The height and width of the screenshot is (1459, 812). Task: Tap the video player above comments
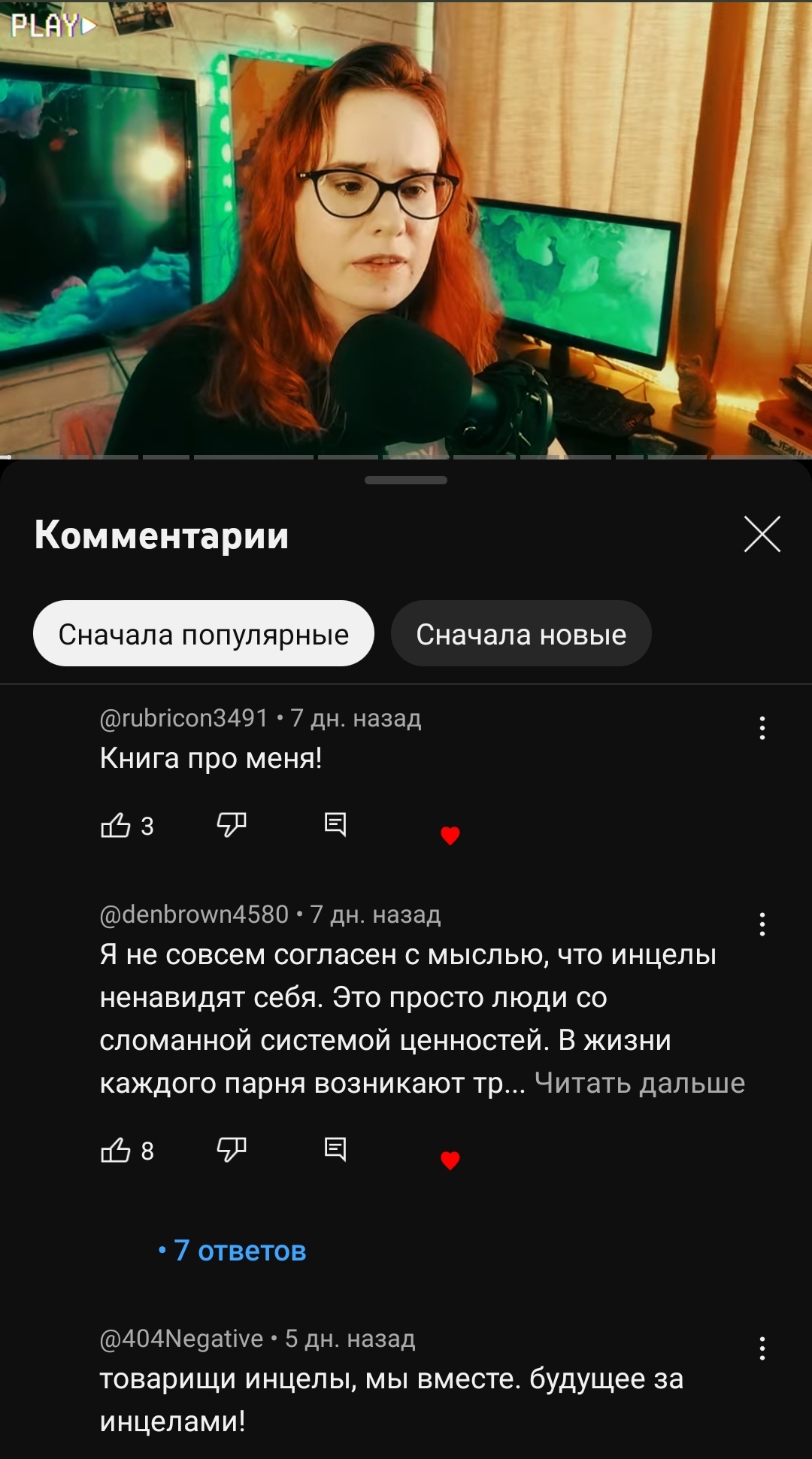tap(406, 229)
